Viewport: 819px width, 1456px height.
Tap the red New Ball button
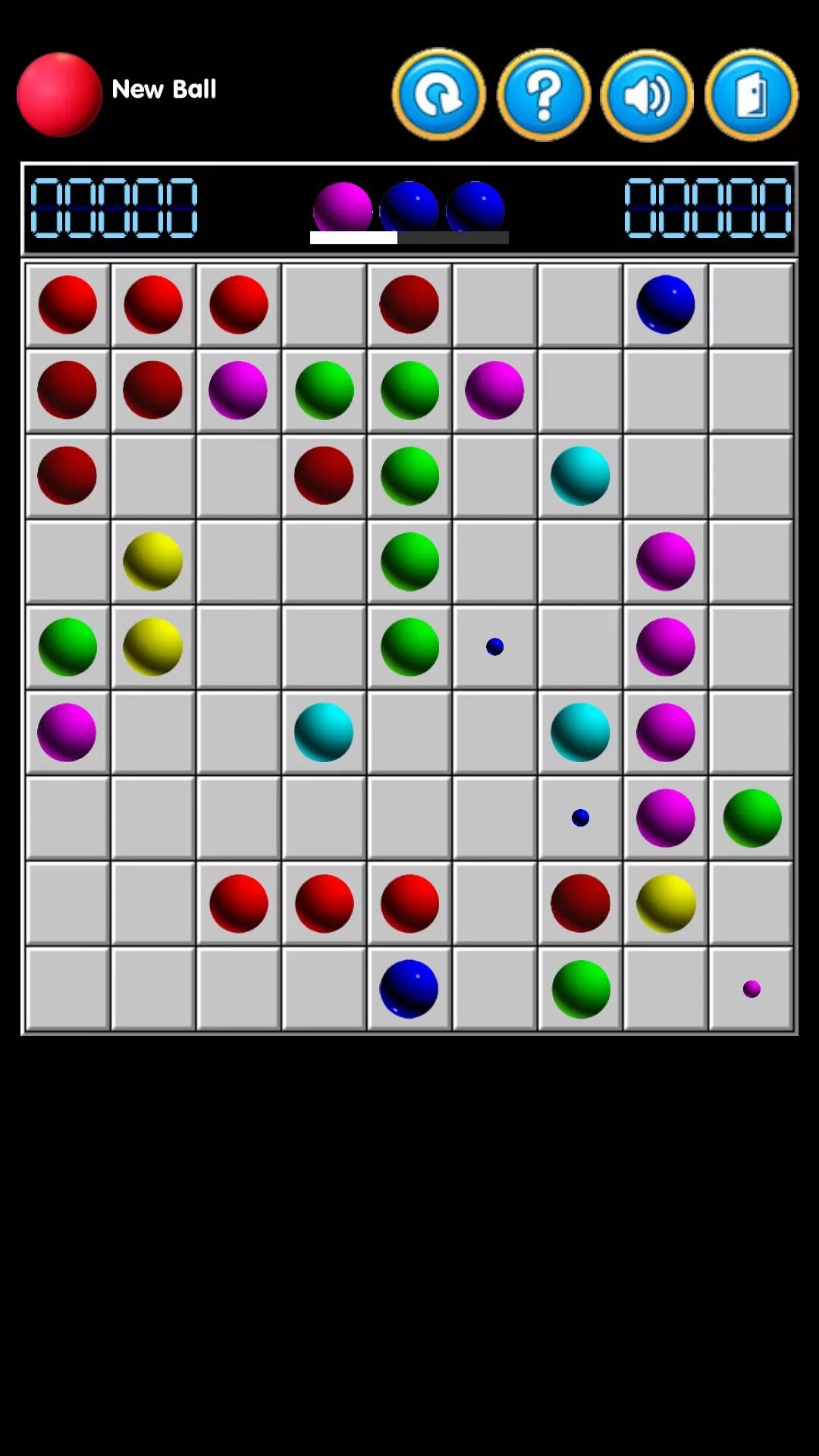pos(59,95)
